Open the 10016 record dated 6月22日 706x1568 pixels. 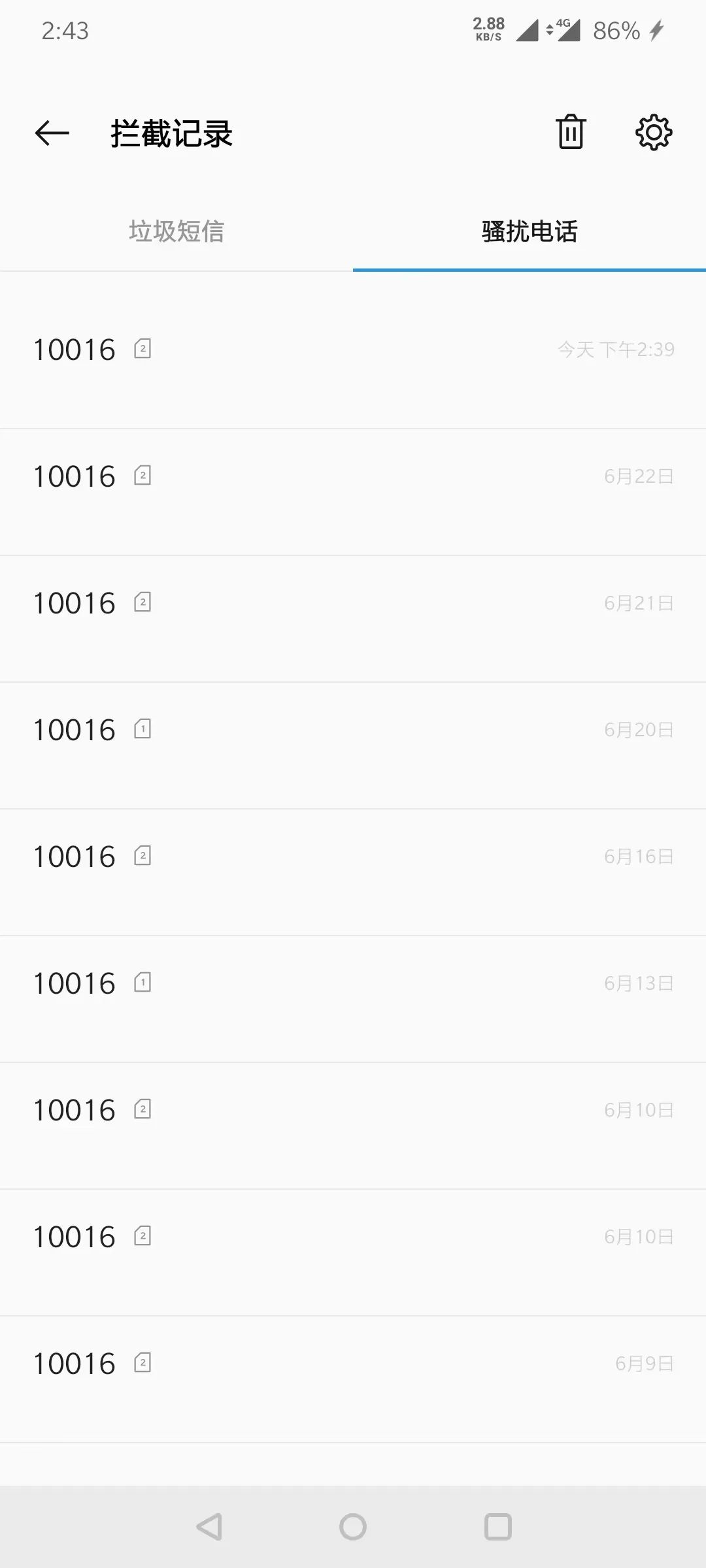click(353, 476)
